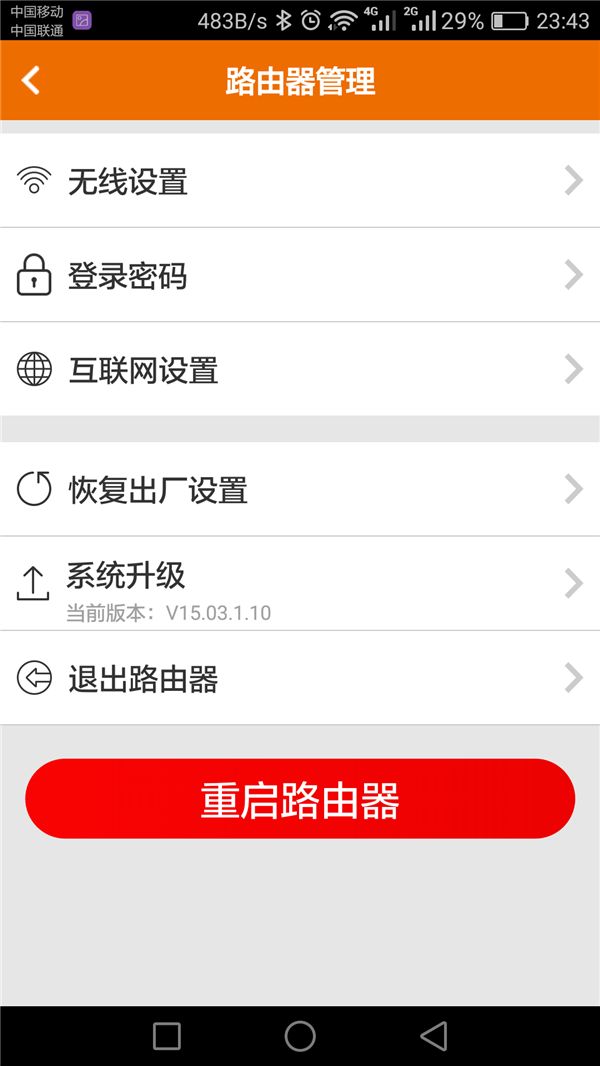Open 恢复出厂设置 factory reset
This screenshot has width=600, height=1066.
click(x=300, y=490)
